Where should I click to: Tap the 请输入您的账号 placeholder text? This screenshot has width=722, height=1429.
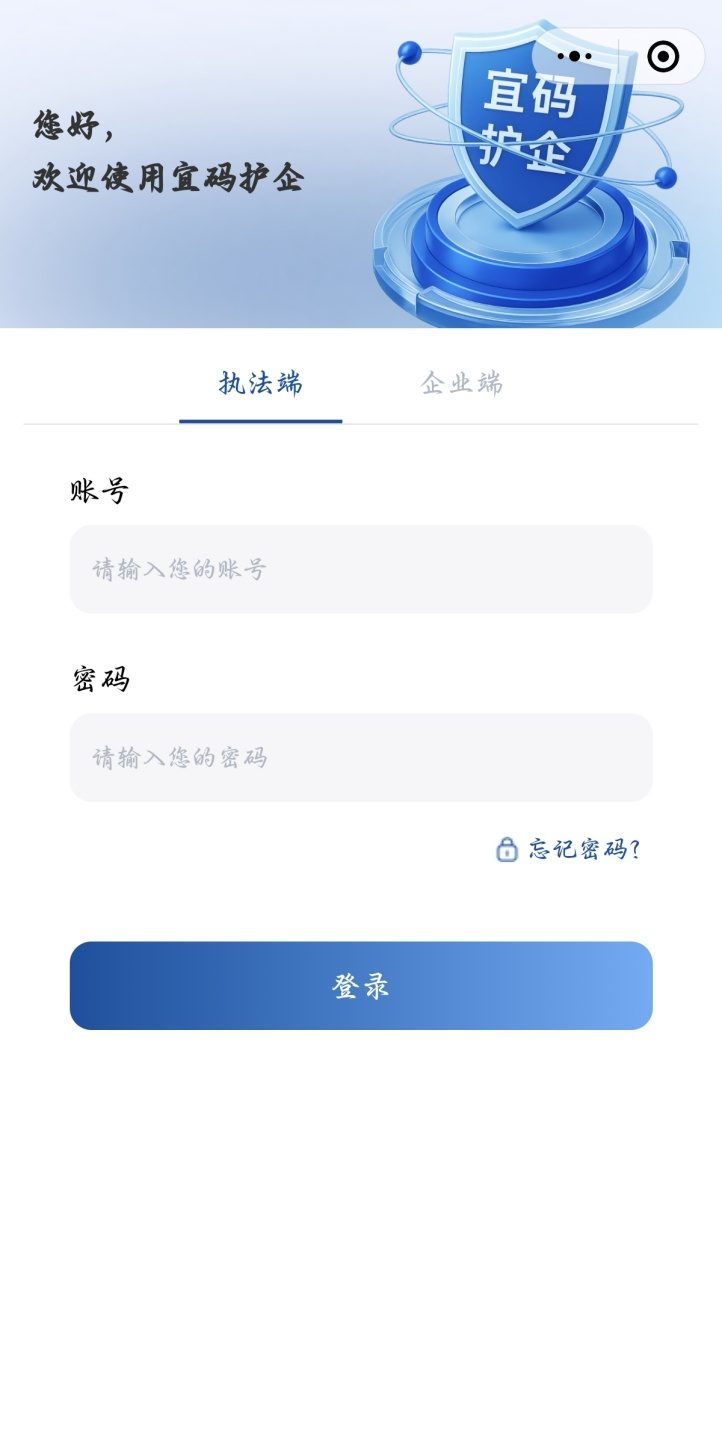(177, 568)
